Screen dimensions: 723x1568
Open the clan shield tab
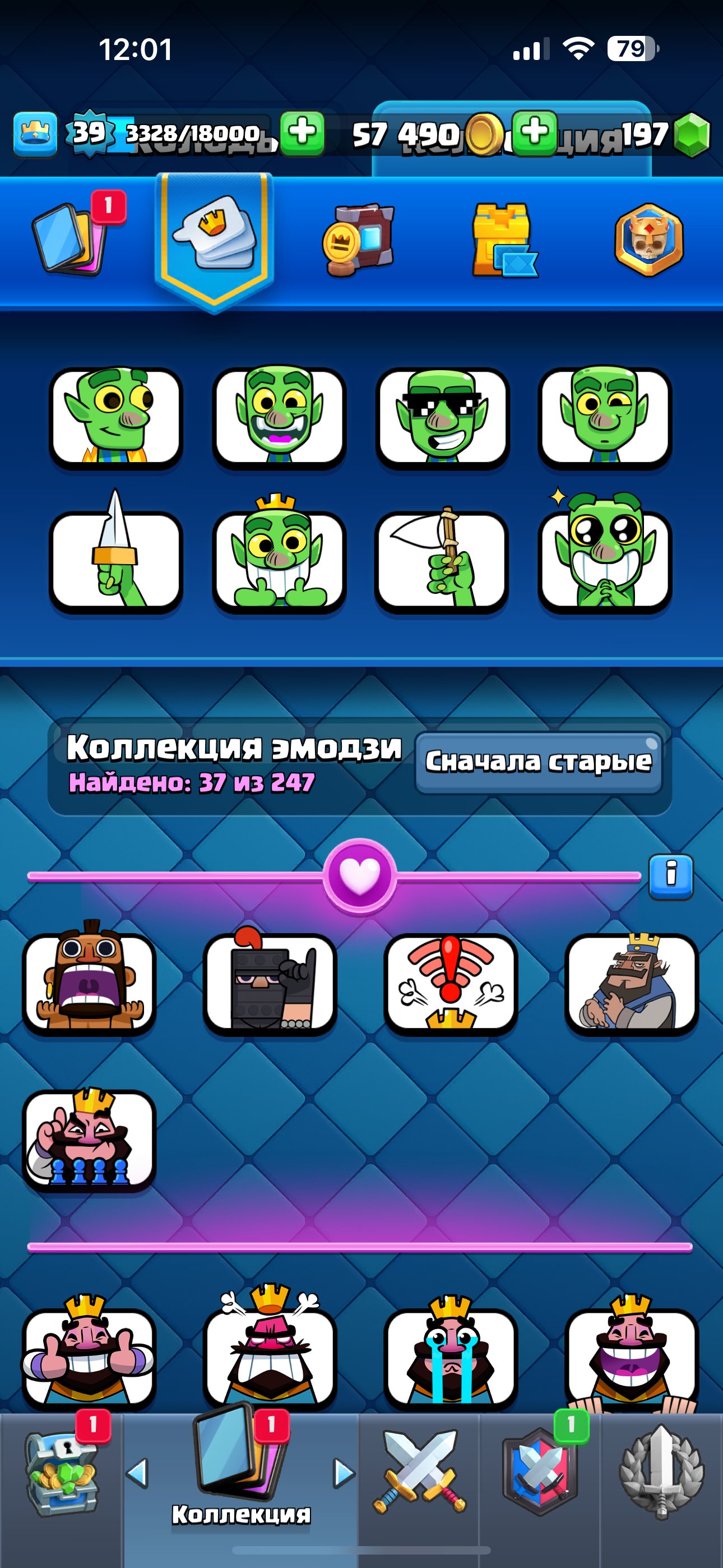click(540, 1473)
